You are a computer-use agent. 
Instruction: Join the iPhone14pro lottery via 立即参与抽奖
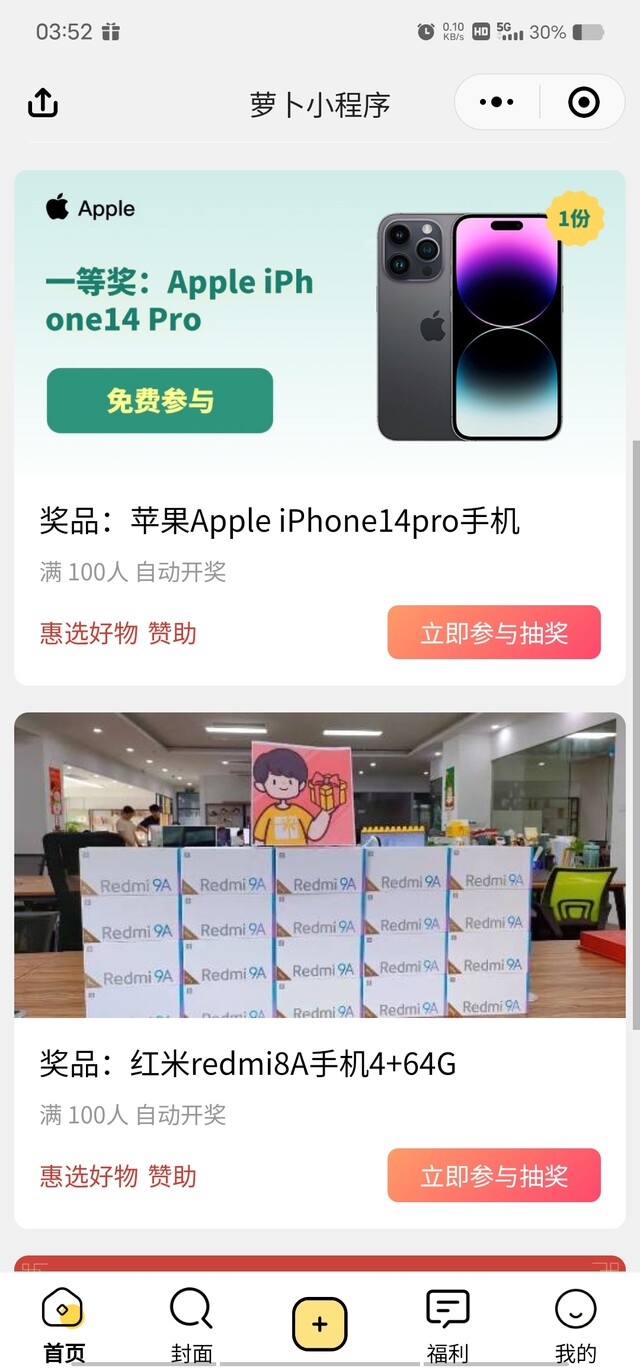494,632
